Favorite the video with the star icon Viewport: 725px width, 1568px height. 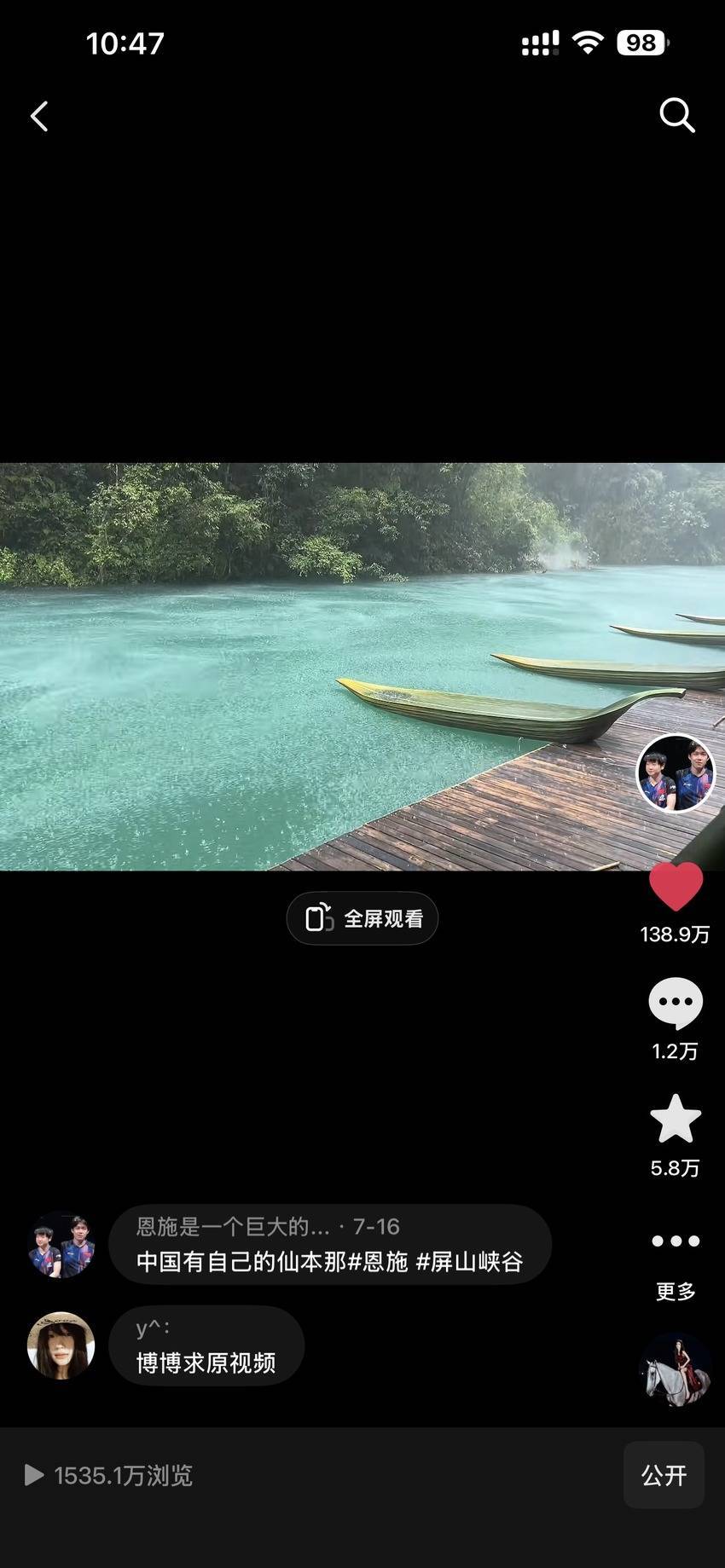pyautogui.click(x=676, y=1120)
